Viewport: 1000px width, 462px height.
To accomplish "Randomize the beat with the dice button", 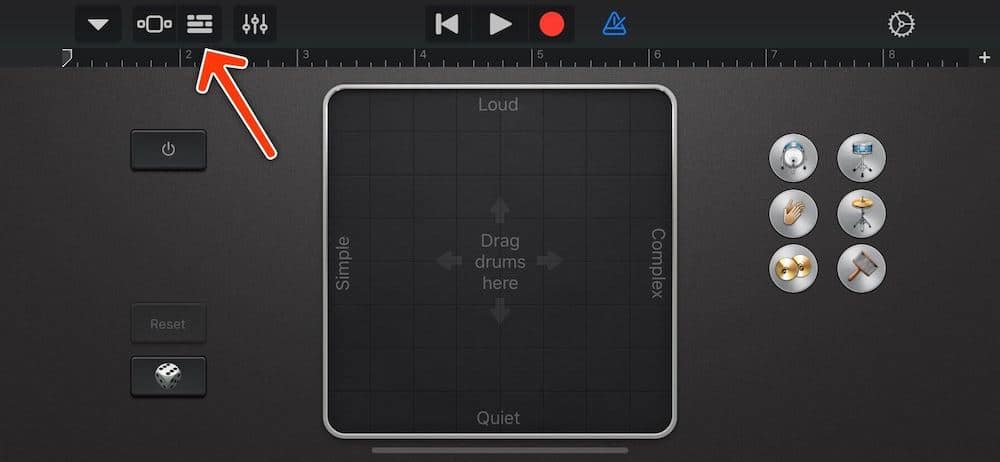I will 168,376.
